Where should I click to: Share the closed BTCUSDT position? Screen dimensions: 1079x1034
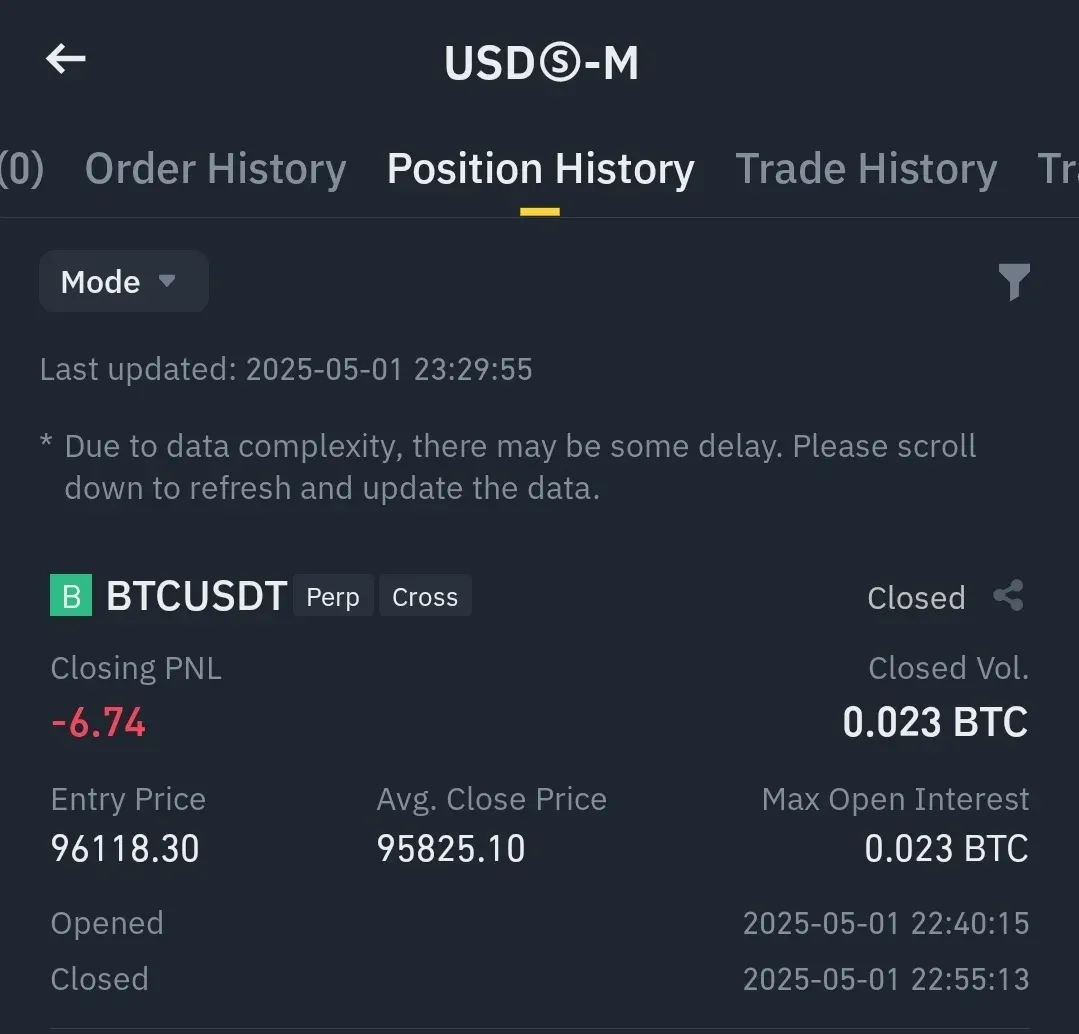point(1008,596)
